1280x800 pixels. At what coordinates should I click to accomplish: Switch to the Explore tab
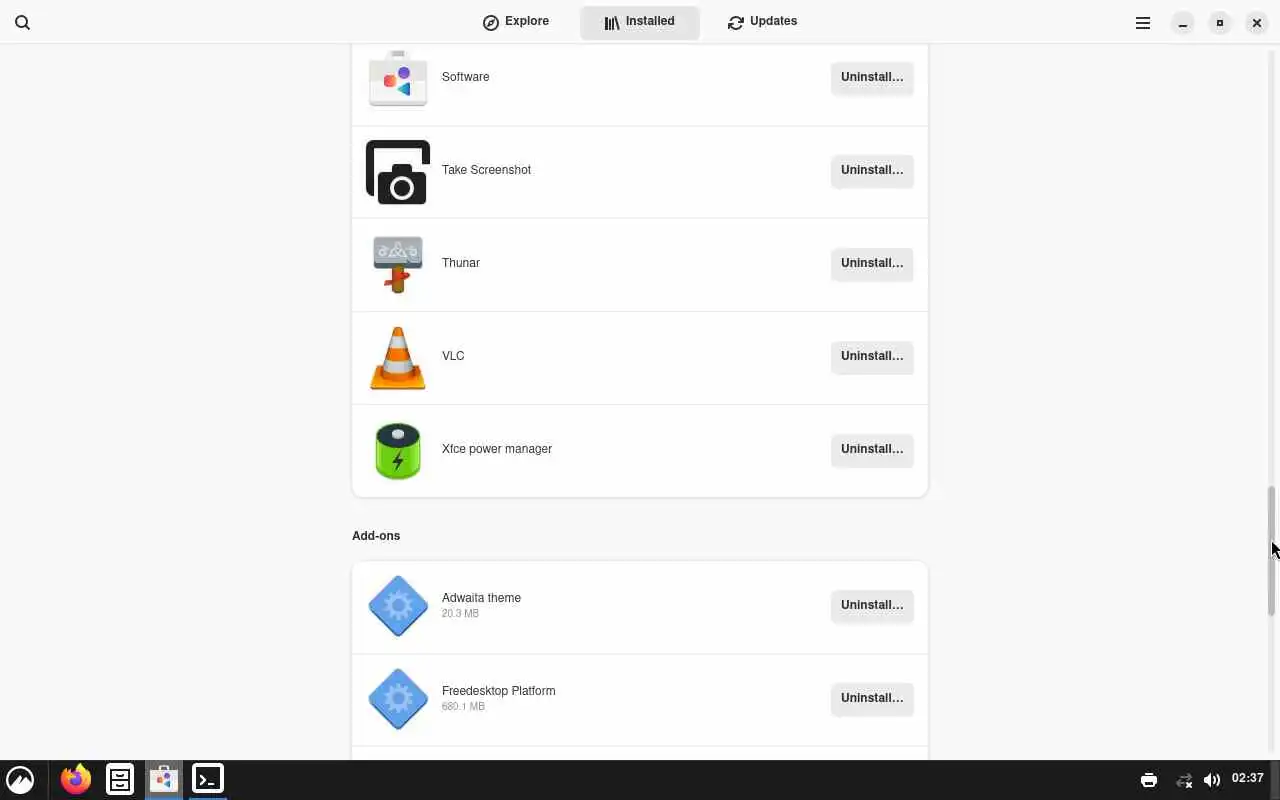(516, 22)
